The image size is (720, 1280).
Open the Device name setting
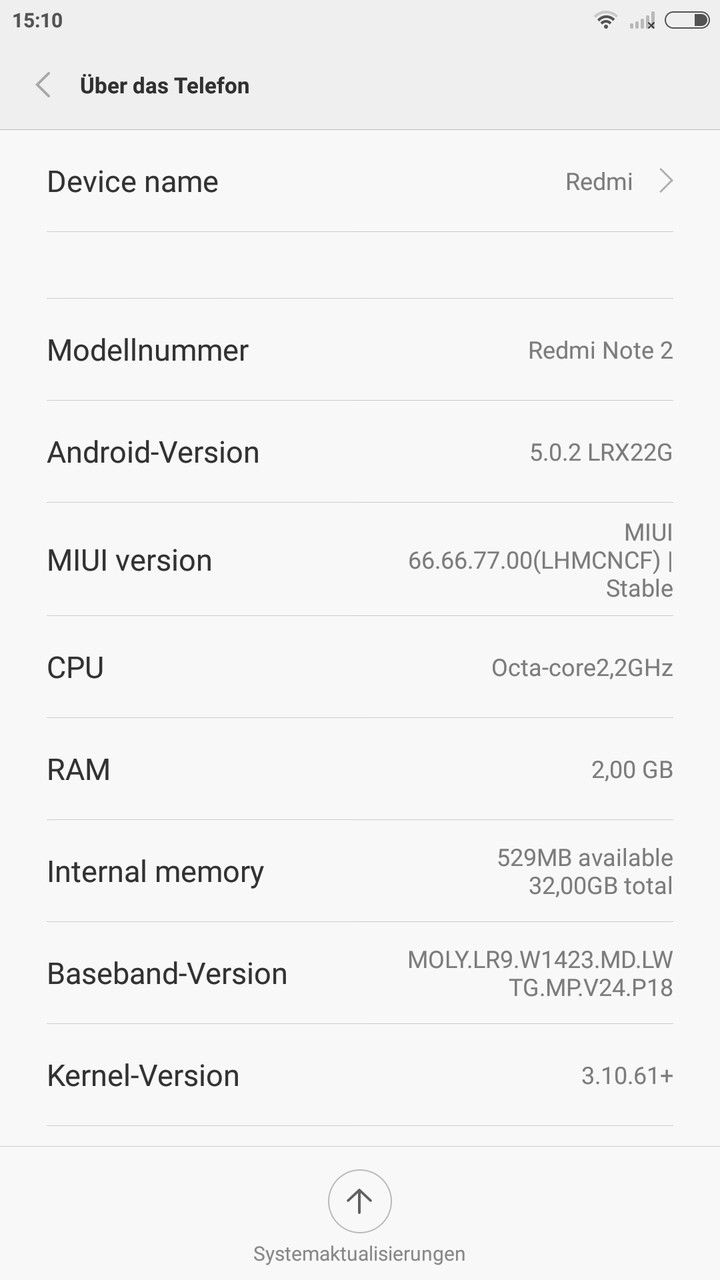tap(360, 181)
